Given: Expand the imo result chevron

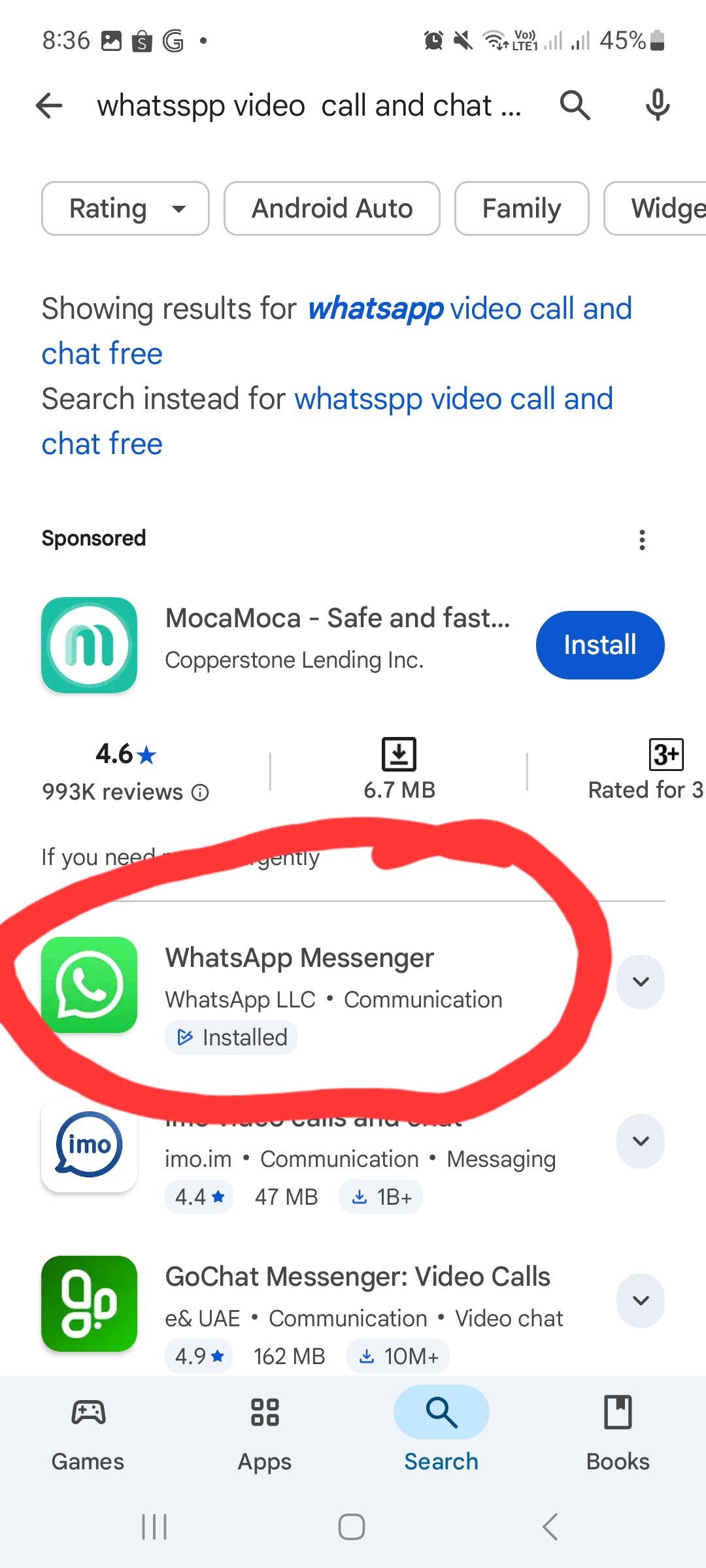Looking at the screenshot, I should tap(641, 1141).
